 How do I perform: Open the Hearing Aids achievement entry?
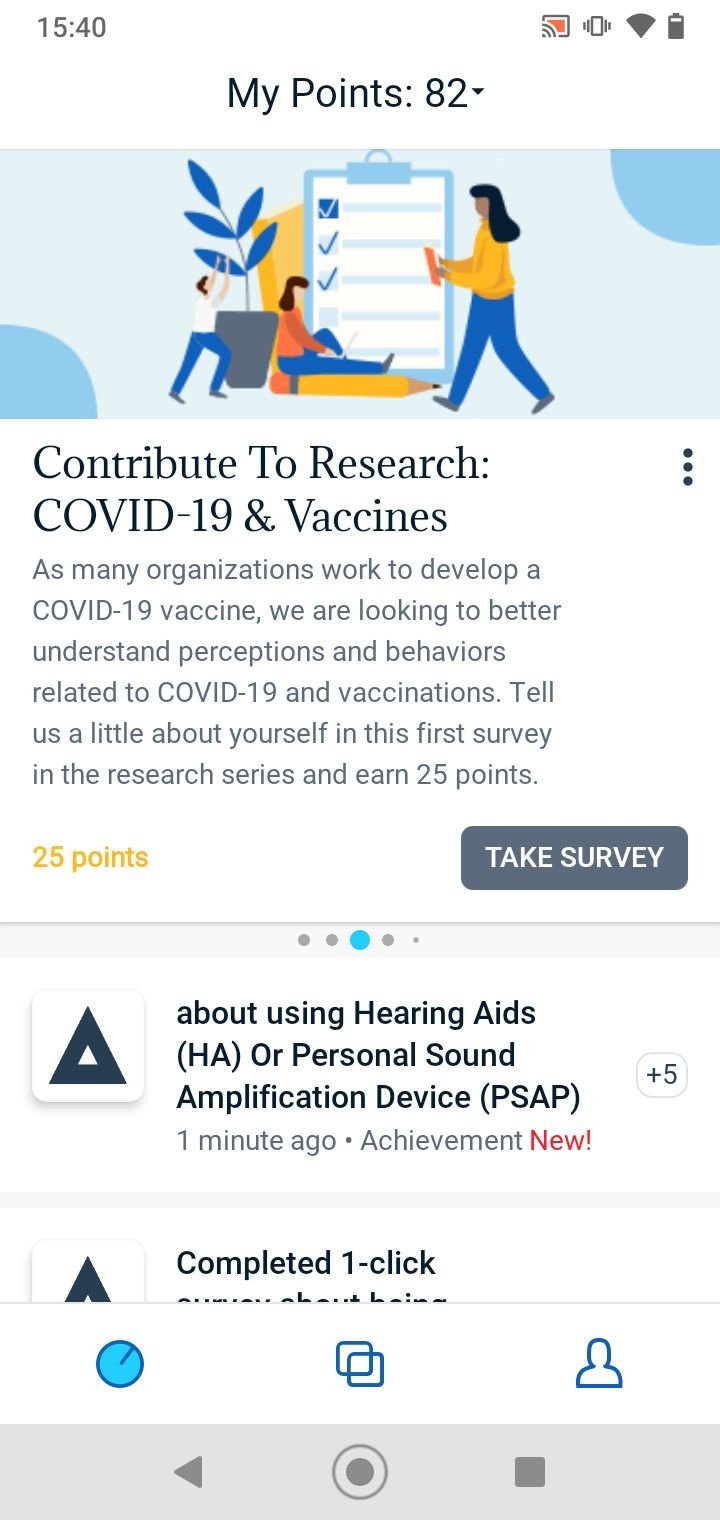coord(360,1075)
